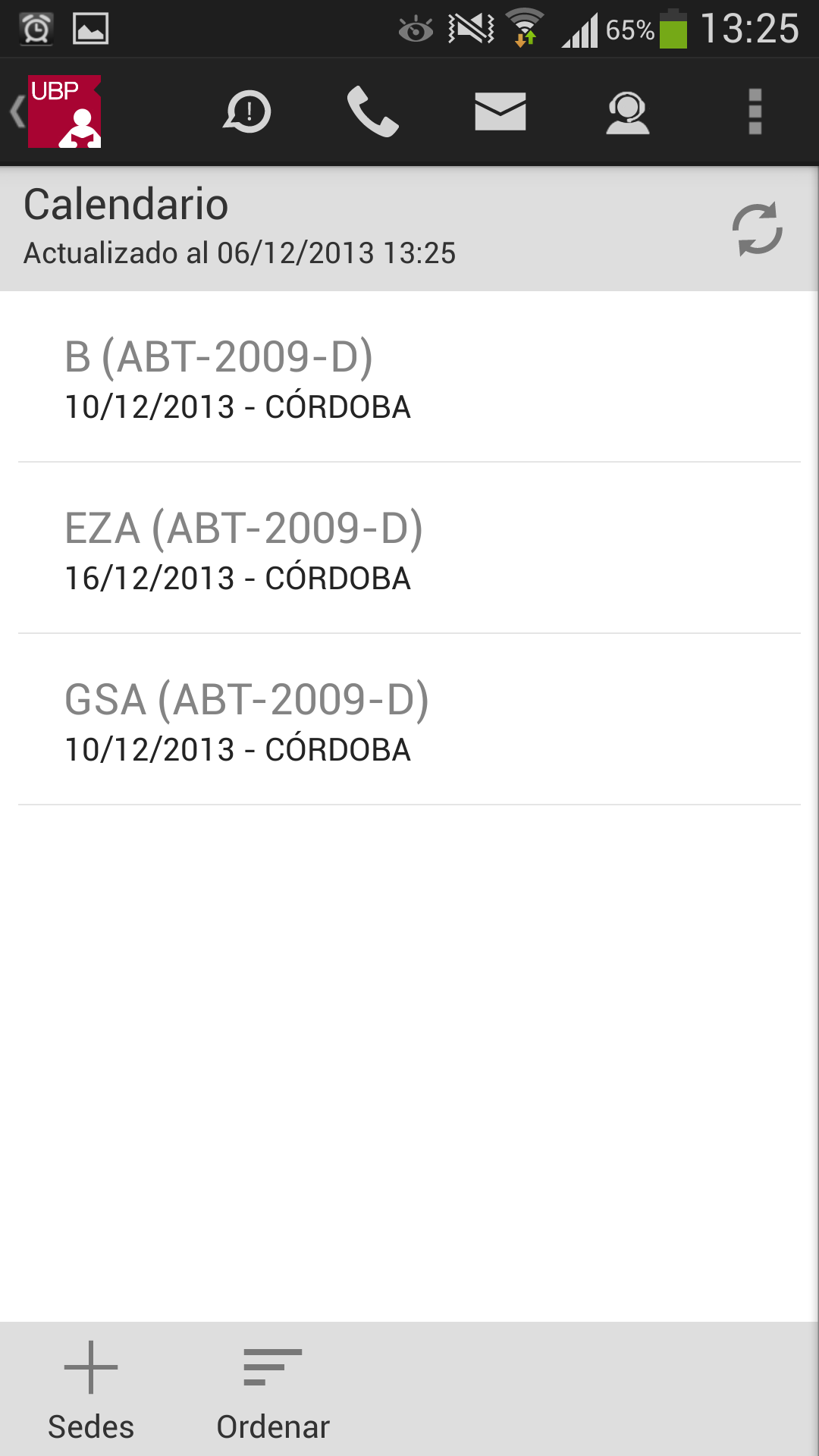Open the overflow menu
Screen dimensions: 819x1456
click(755, 112)
